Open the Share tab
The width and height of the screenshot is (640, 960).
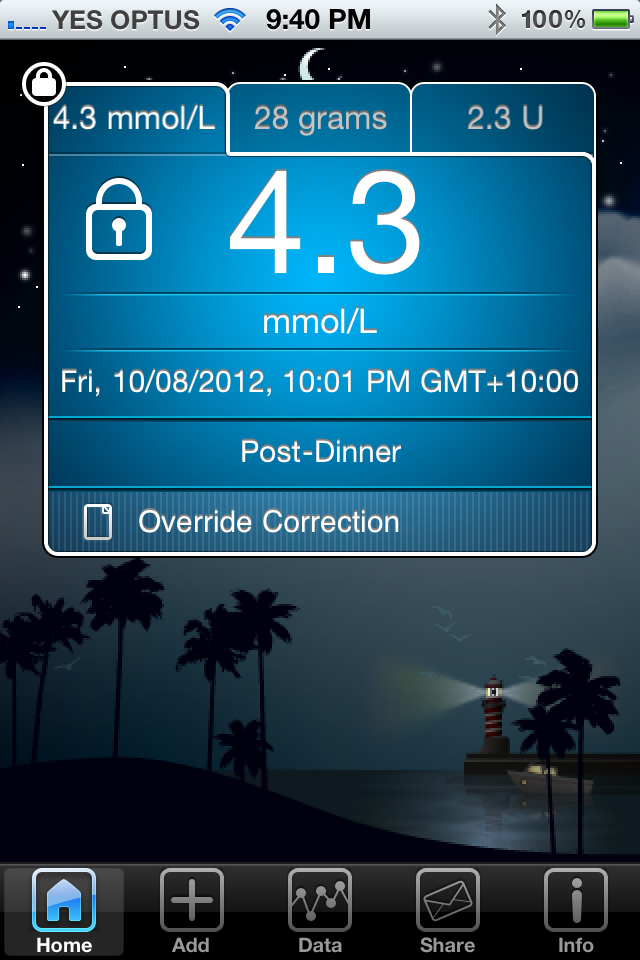[447, 910]
